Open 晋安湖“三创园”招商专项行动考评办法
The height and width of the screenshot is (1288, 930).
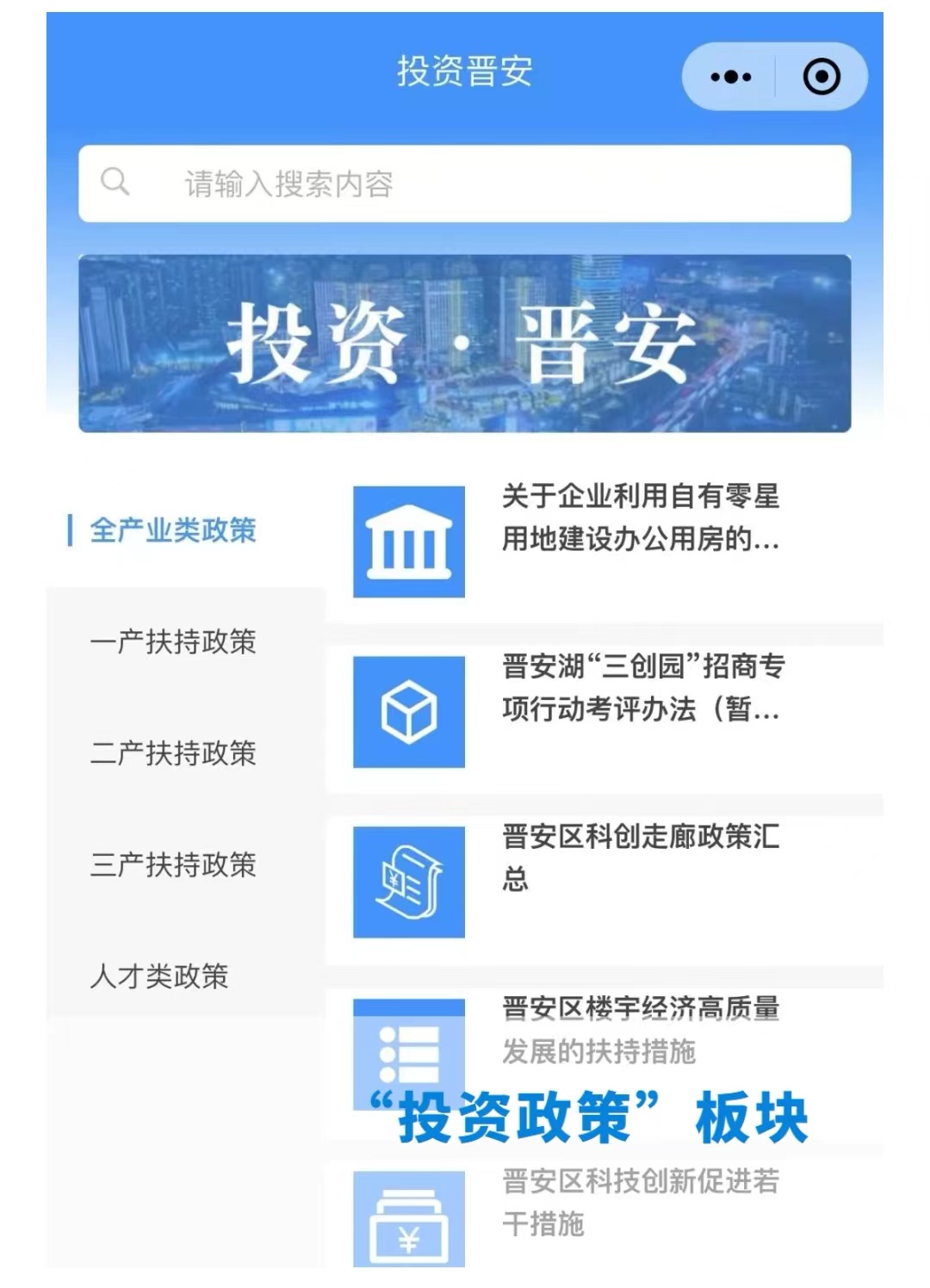tap(642, 687)
